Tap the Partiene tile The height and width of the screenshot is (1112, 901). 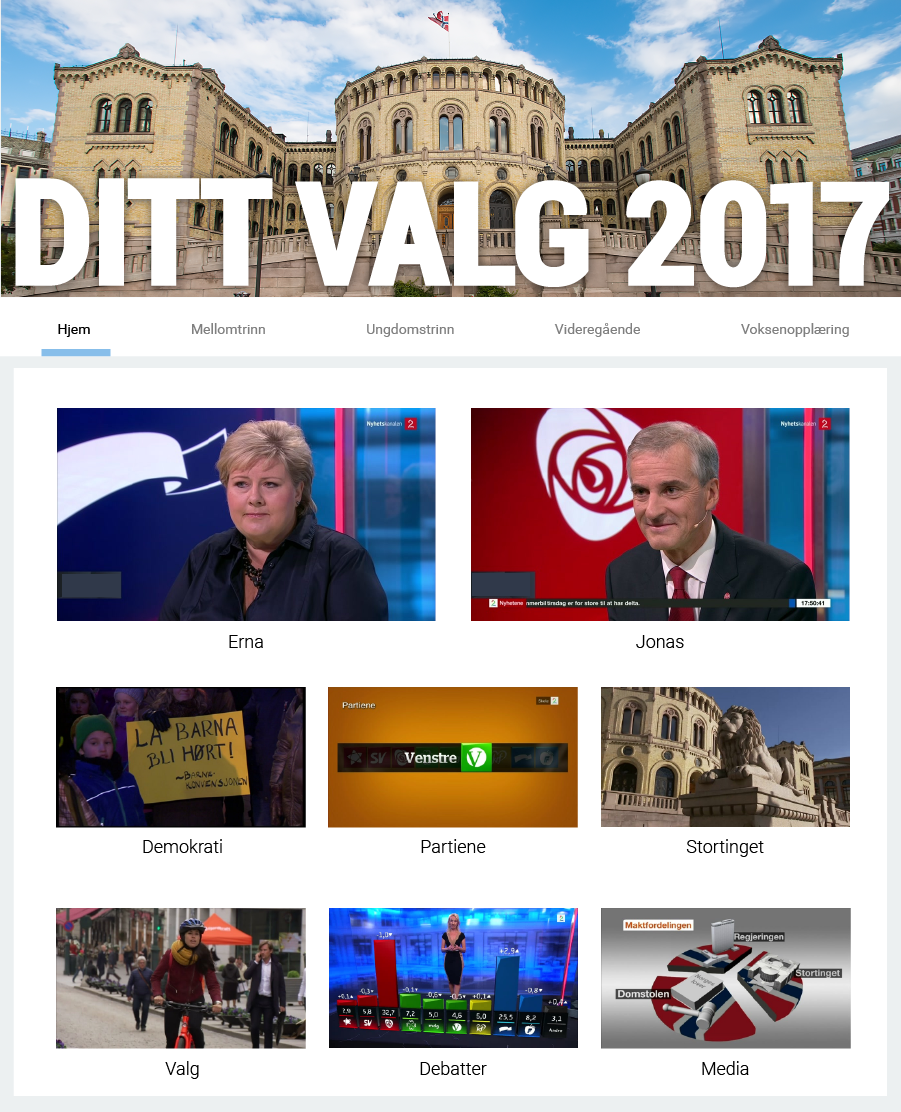[x=453, y=757]
